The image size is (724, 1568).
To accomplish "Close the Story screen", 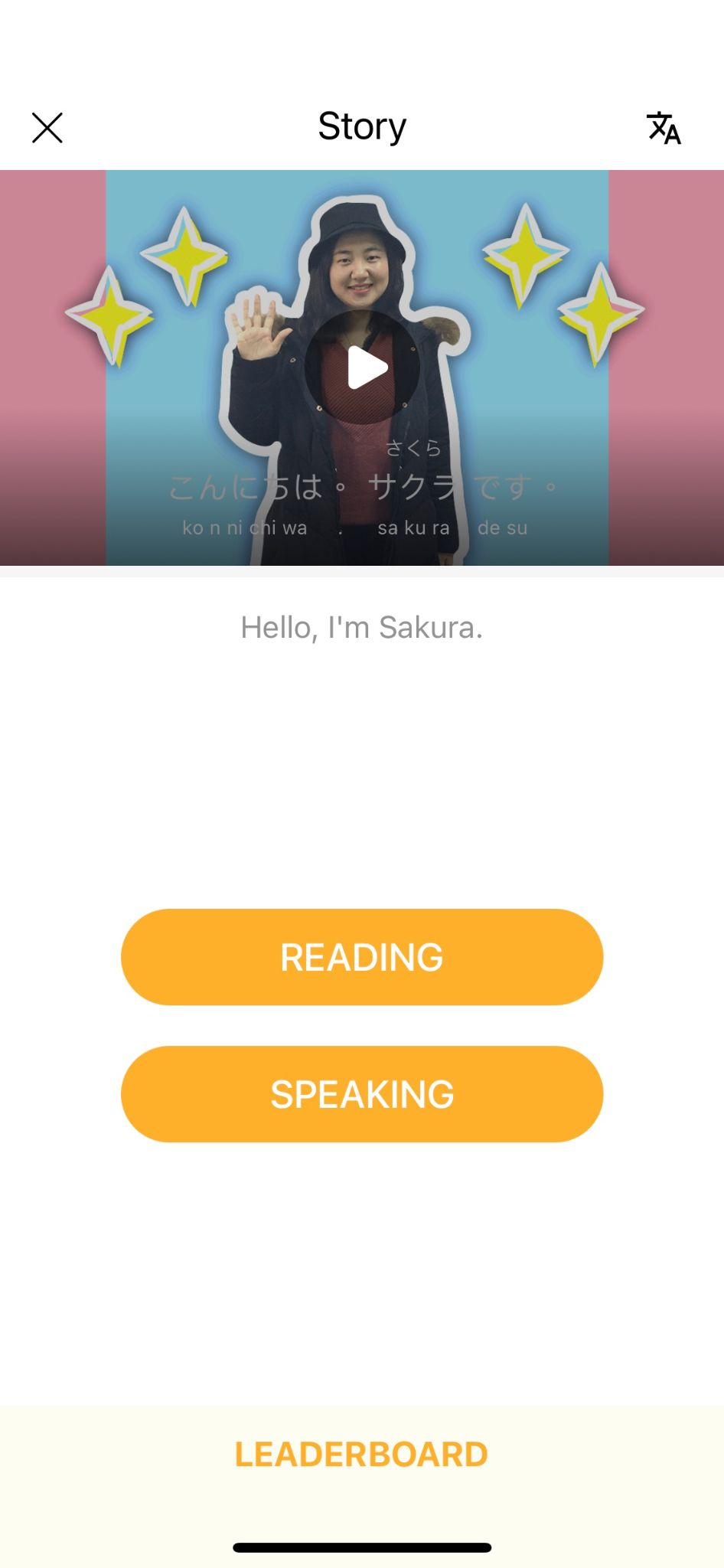I will tap(47, 128).
